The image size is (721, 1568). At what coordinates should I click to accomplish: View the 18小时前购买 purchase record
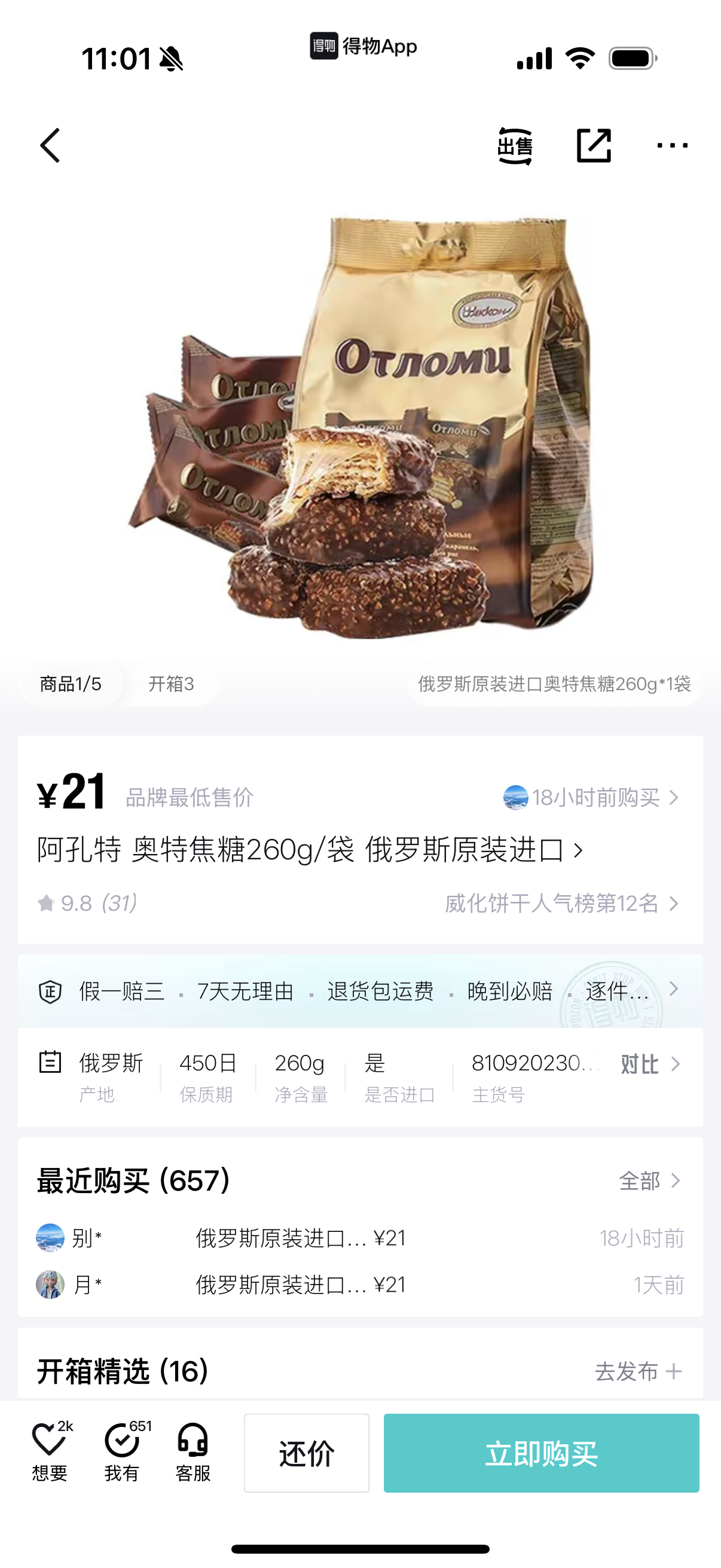pos(591,797)
